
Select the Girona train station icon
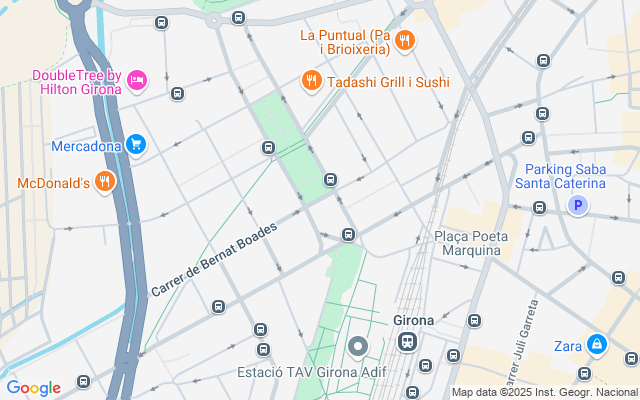pyautogui.click(x=407, y=341)
